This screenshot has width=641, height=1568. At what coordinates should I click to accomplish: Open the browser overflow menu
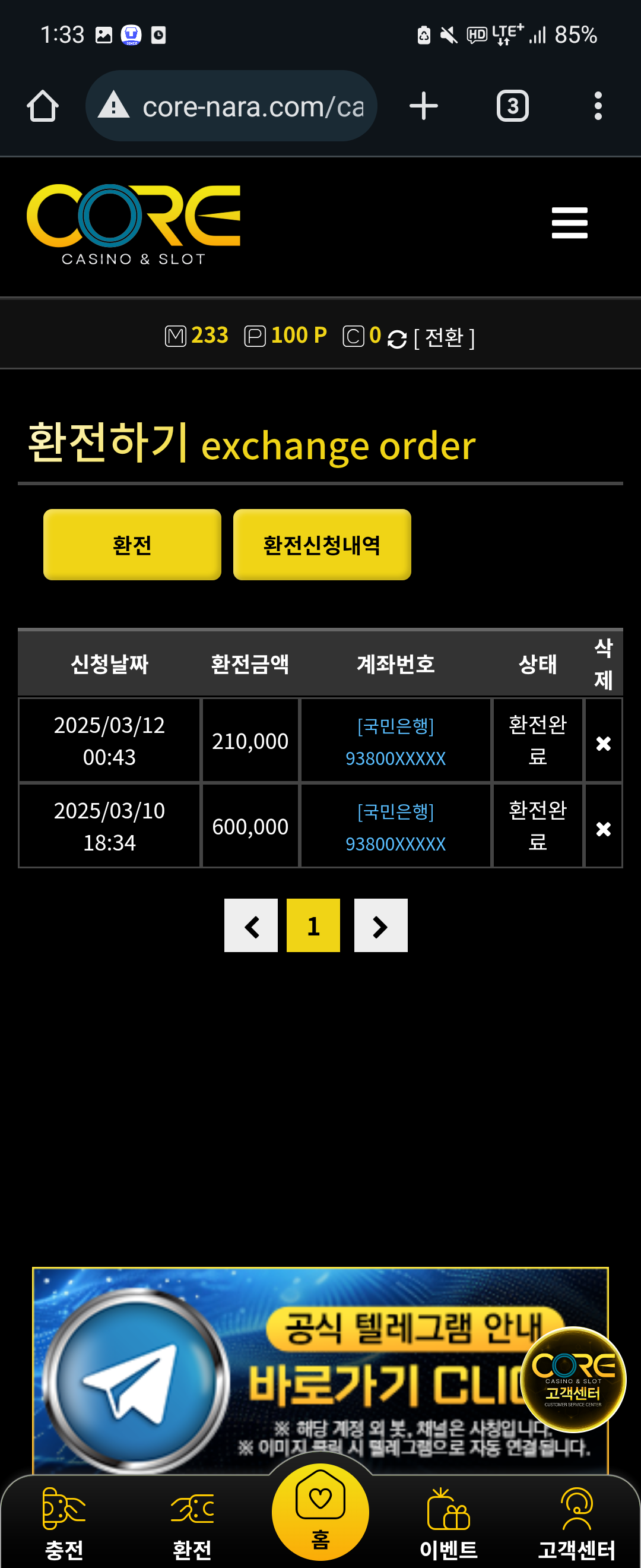click(598, 106)
